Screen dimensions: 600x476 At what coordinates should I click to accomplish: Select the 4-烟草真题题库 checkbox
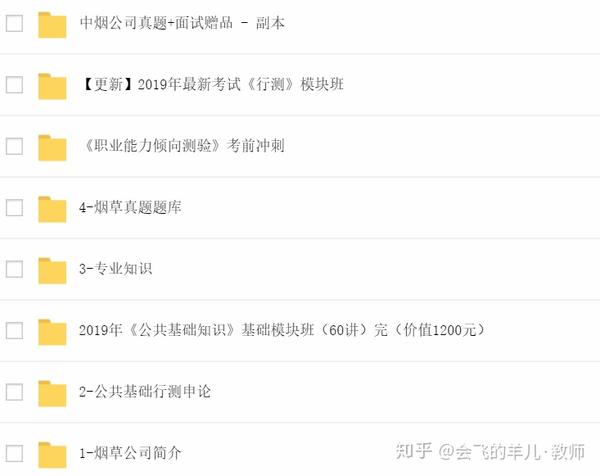(14, 208)
